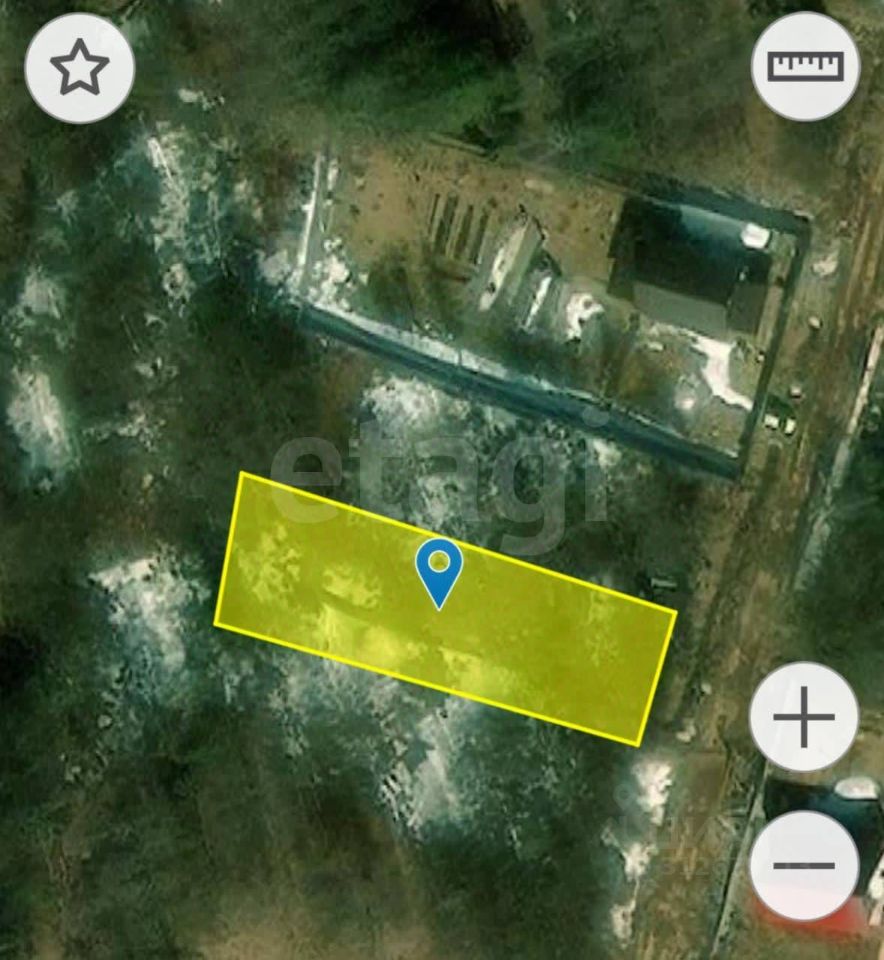
Task: Add this plot to favorites with the star
Action: click(x=79, y=69)
